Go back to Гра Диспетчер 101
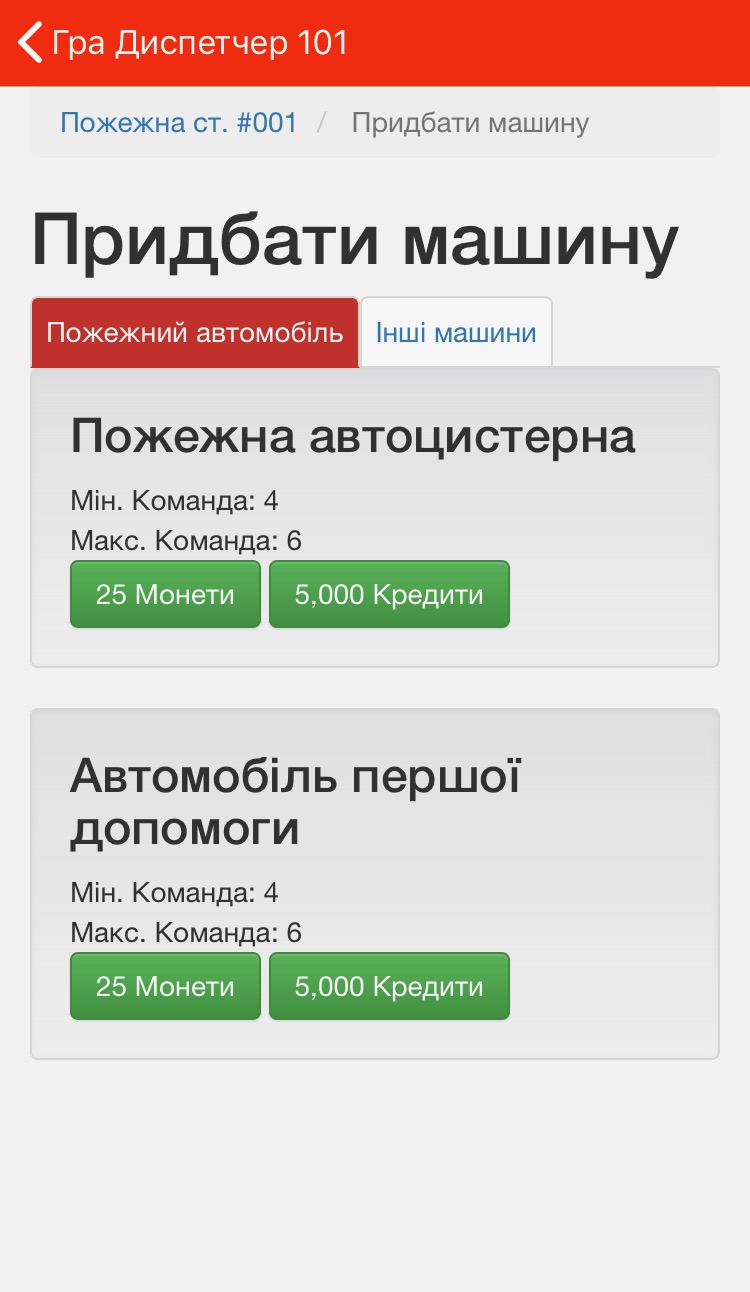 tap(183, 43)
